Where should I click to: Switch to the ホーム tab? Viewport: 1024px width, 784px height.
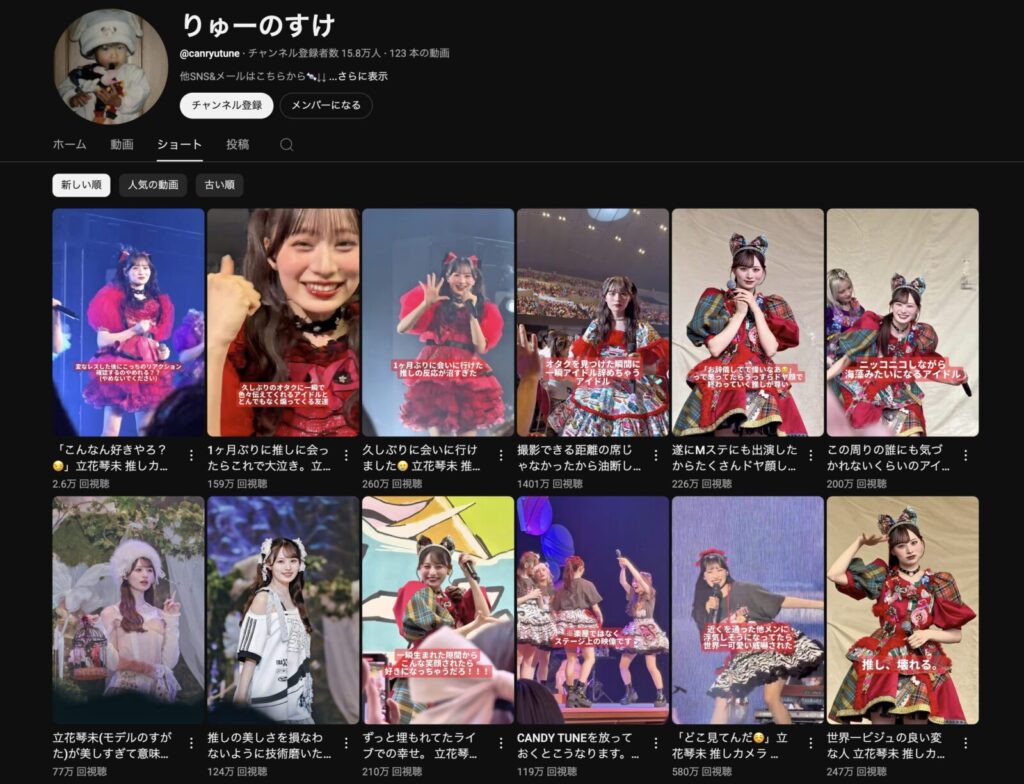[69, 145]
